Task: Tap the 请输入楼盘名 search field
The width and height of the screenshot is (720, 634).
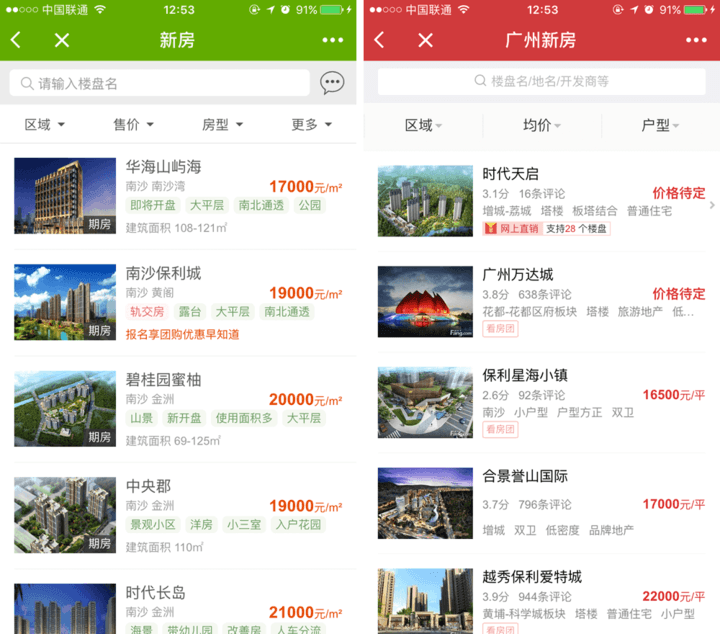Action: click(160, 83)
